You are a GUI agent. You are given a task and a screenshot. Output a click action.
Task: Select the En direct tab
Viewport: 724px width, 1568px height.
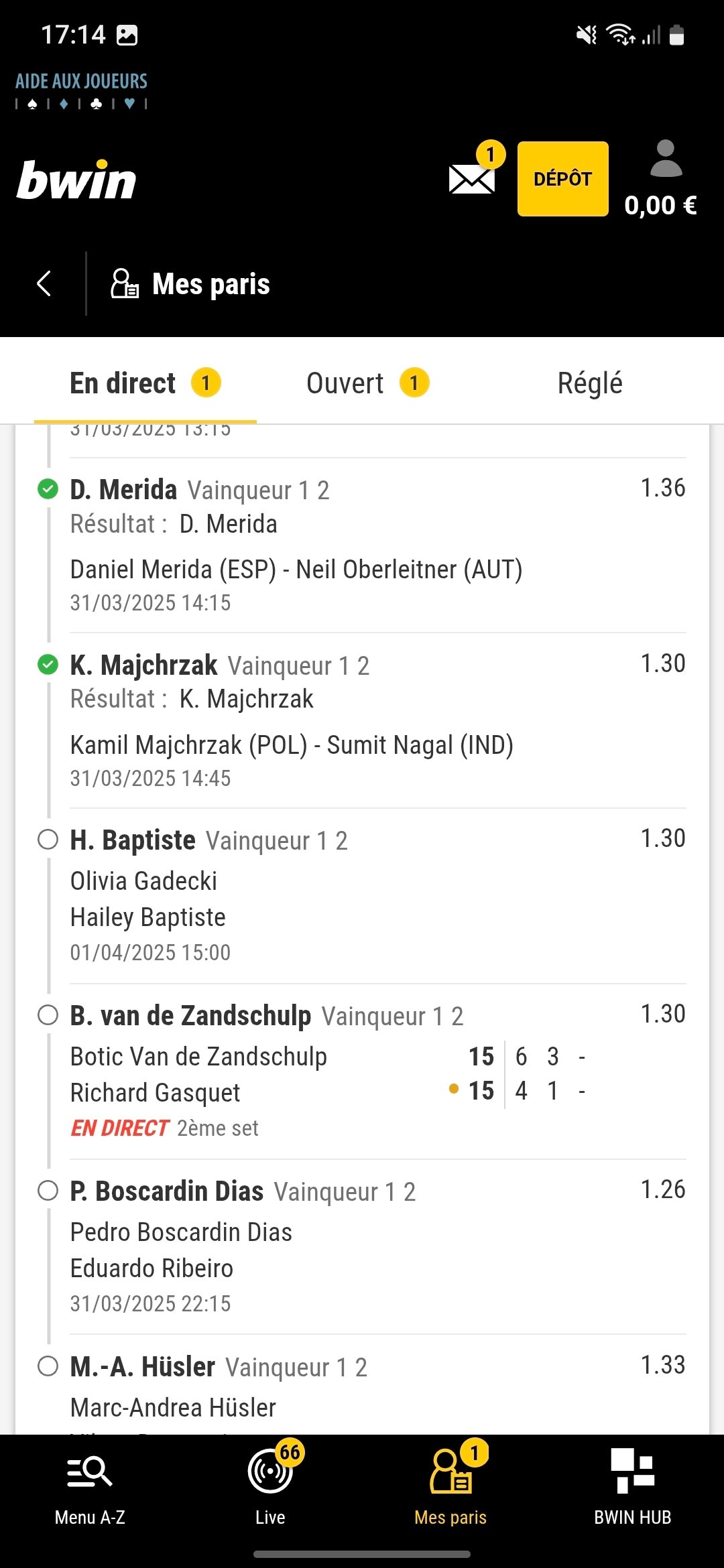(145, 383)
